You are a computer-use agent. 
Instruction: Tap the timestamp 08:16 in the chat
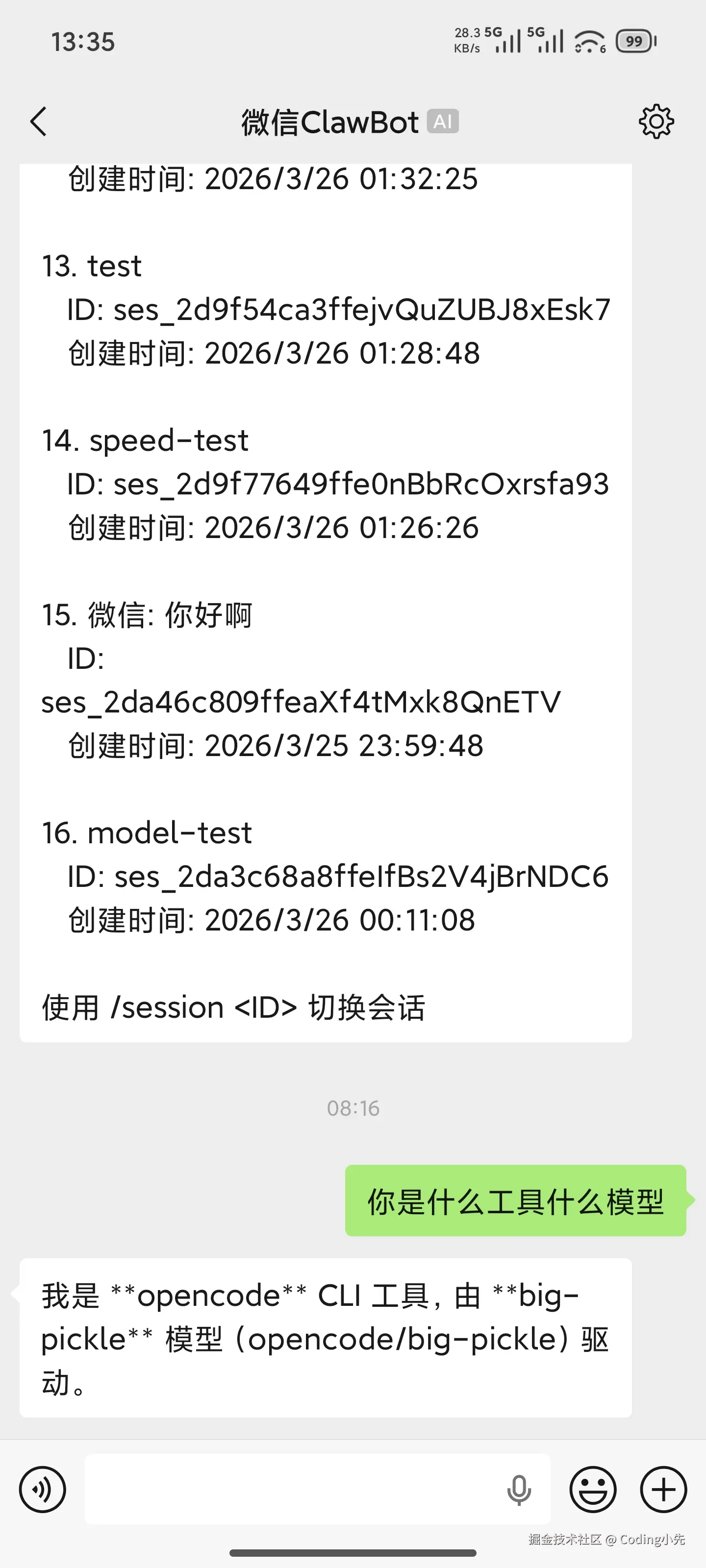(x=353, y=1108)
